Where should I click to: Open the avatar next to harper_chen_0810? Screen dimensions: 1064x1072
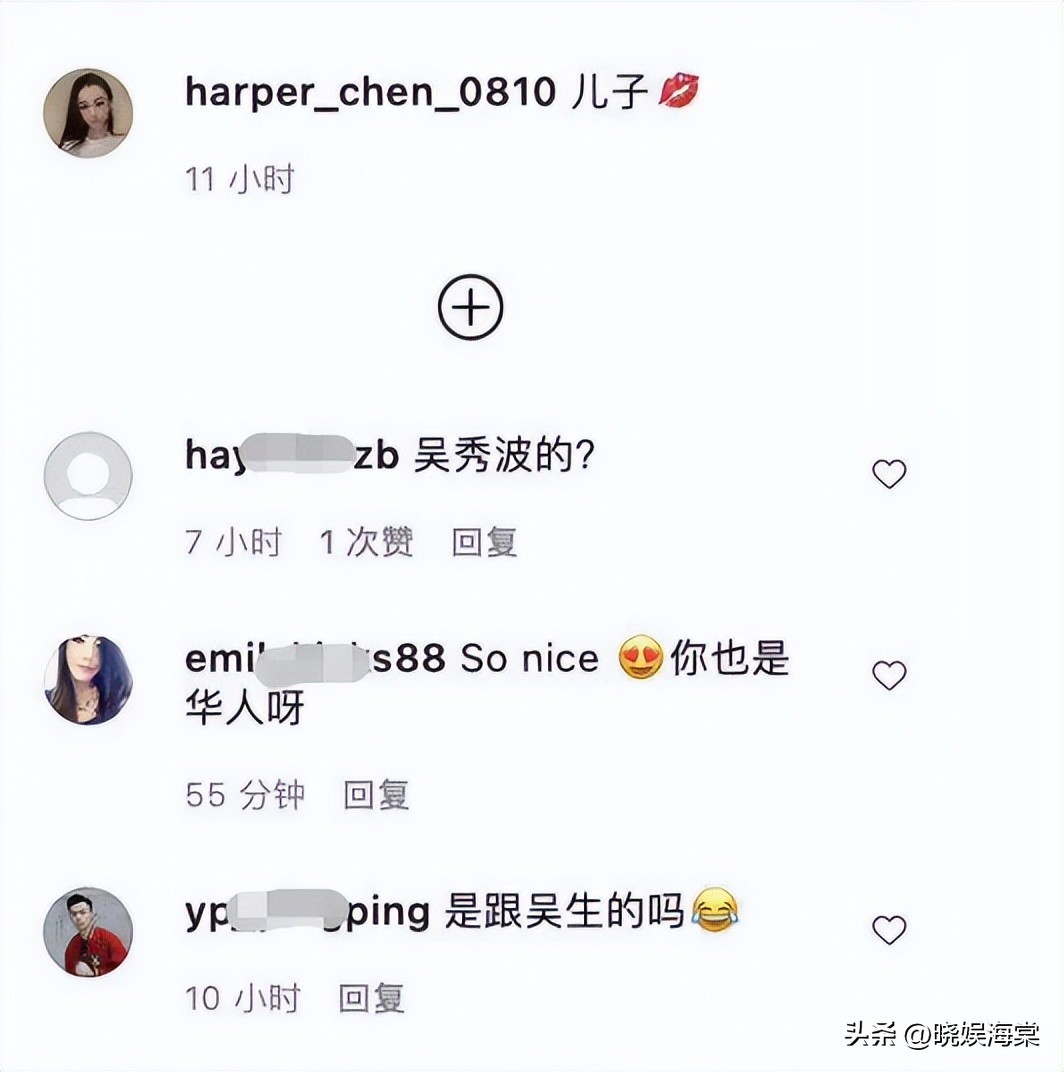click(88, 113)
